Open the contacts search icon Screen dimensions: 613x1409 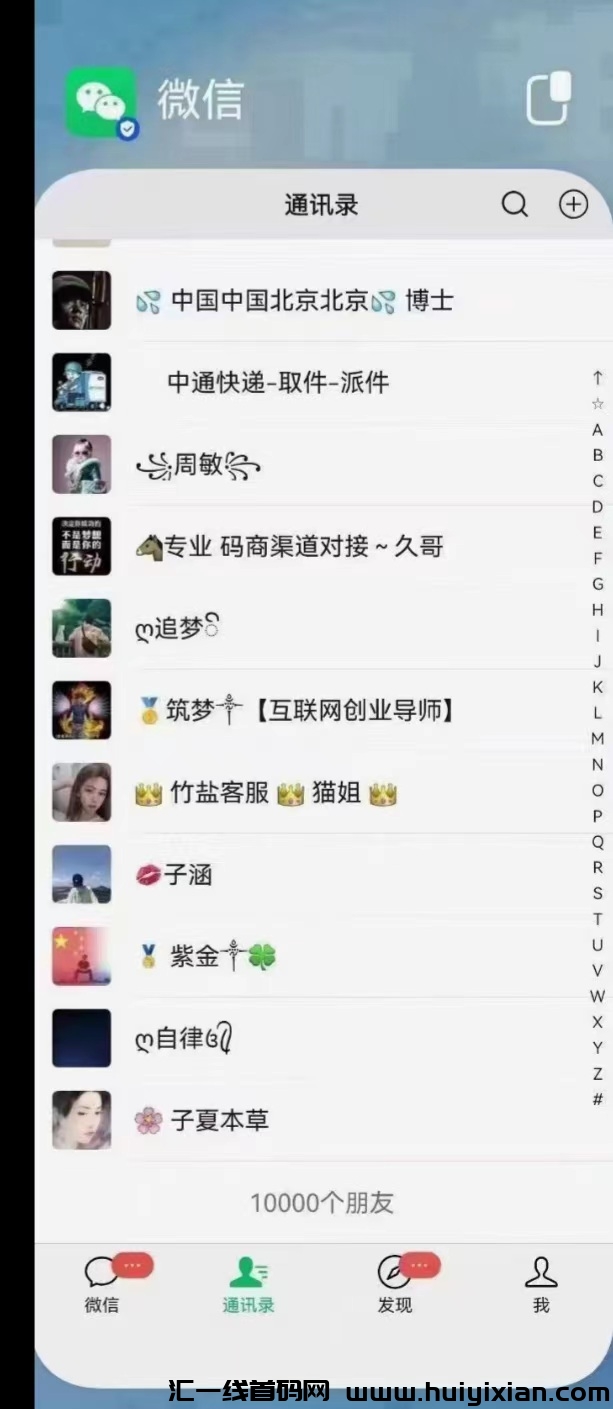(514, 205)
